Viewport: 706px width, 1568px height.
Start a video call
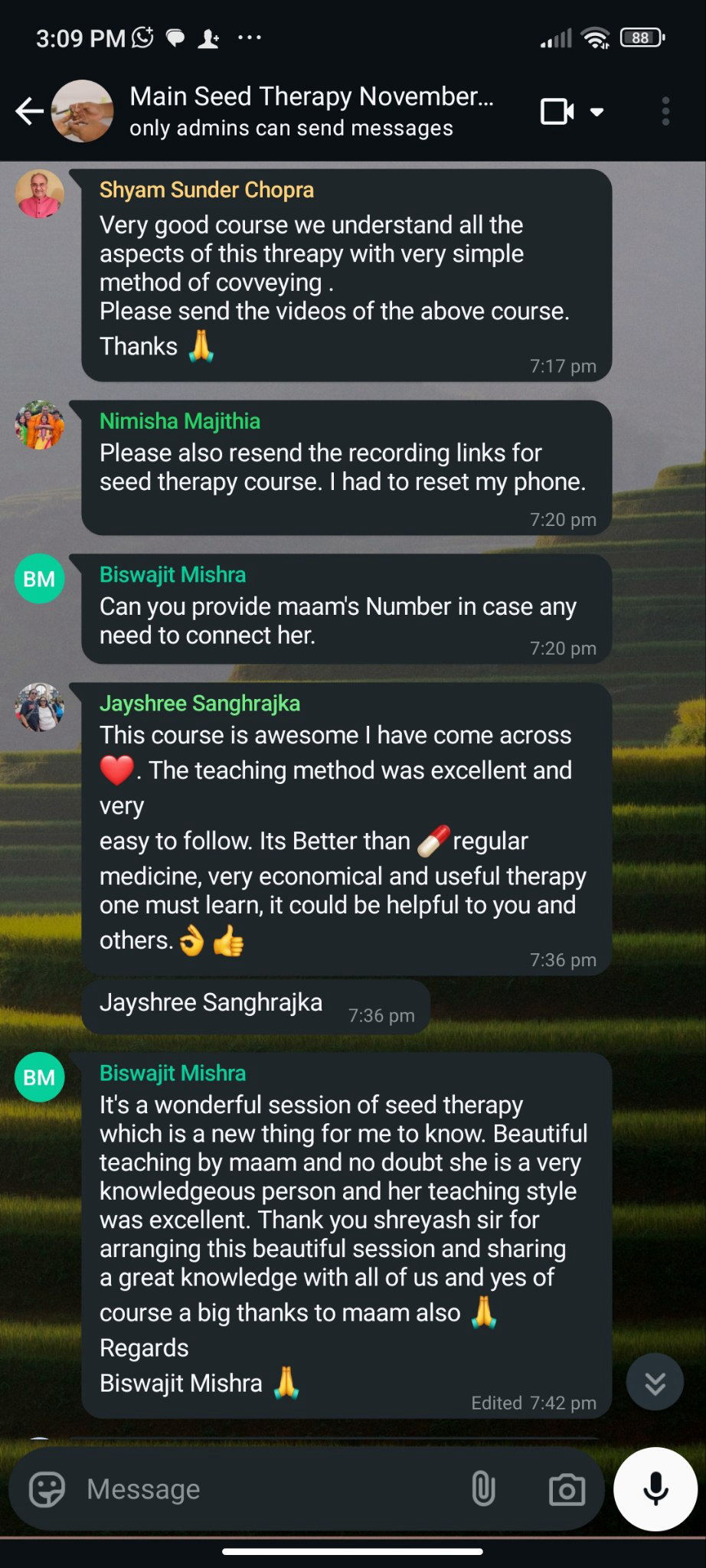pyautogui.click(x=557, y=112)
